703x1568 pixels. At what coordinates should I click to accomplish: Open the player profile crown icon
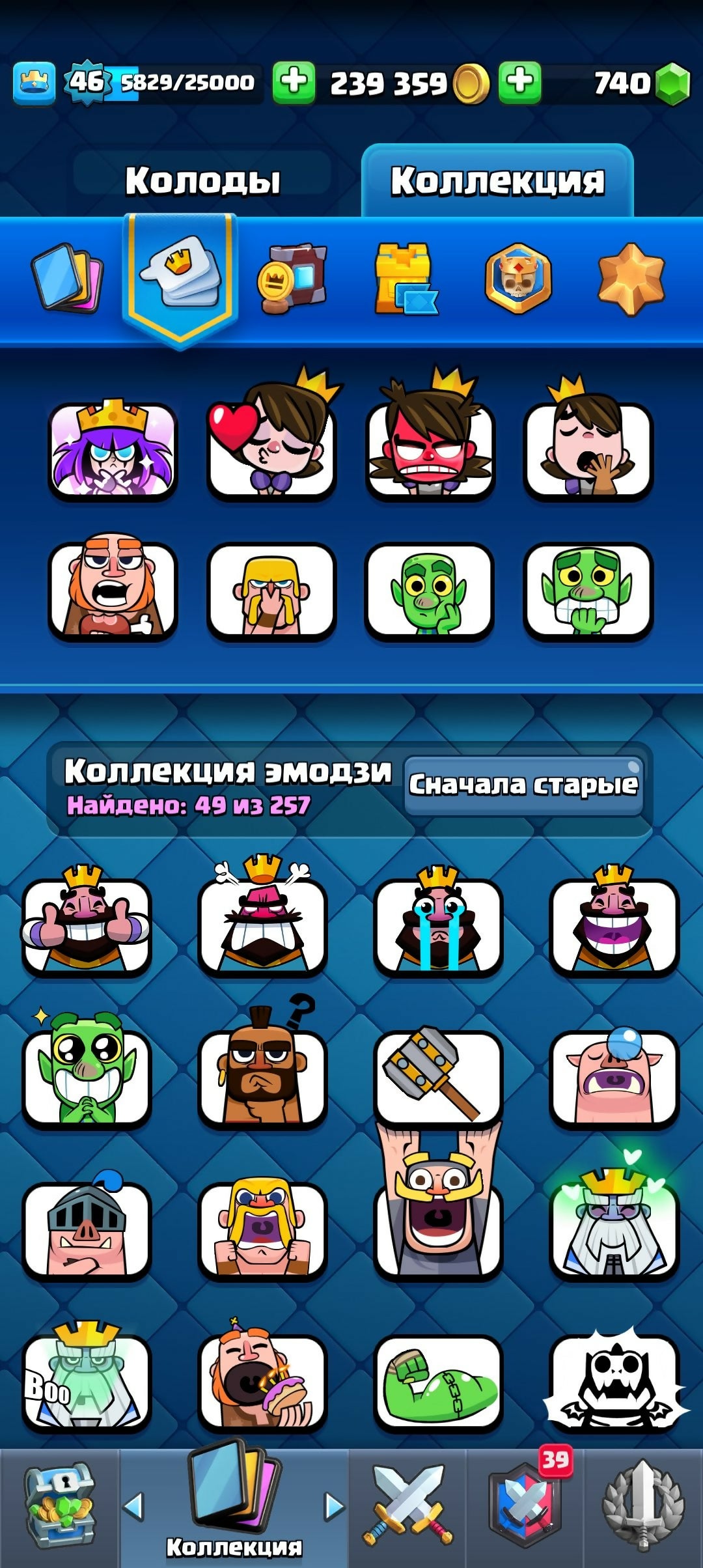34,83
